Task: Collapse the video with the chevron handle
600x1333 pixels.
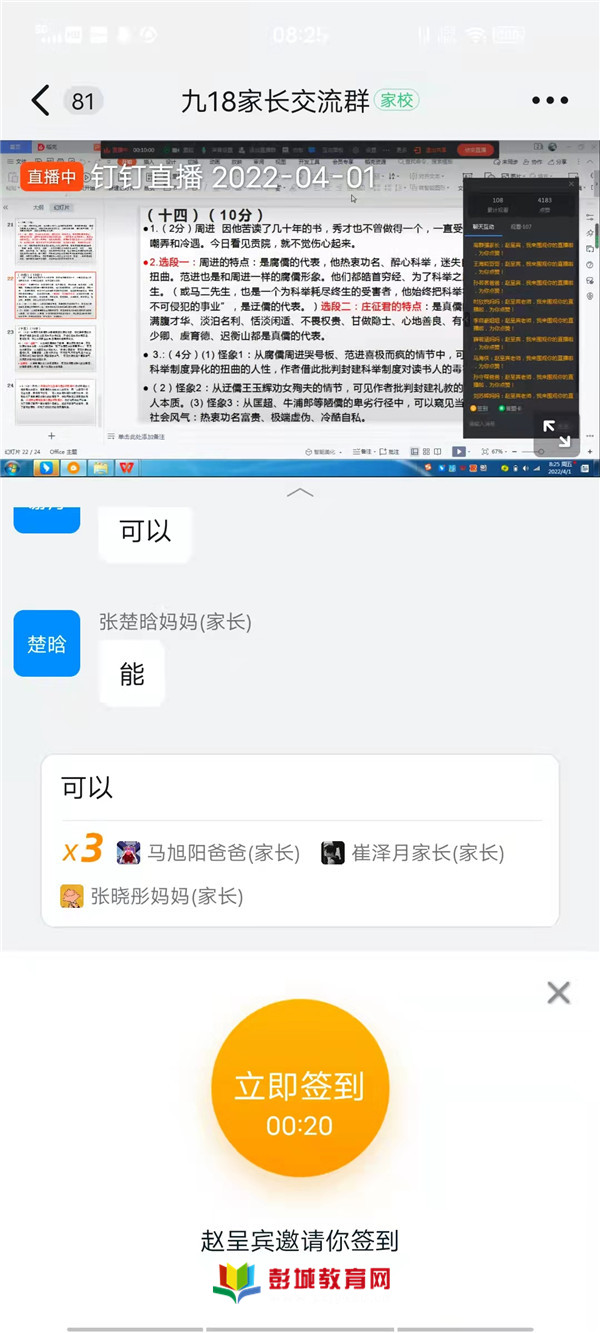Action: pyautogui.click(x=299, y=492)
